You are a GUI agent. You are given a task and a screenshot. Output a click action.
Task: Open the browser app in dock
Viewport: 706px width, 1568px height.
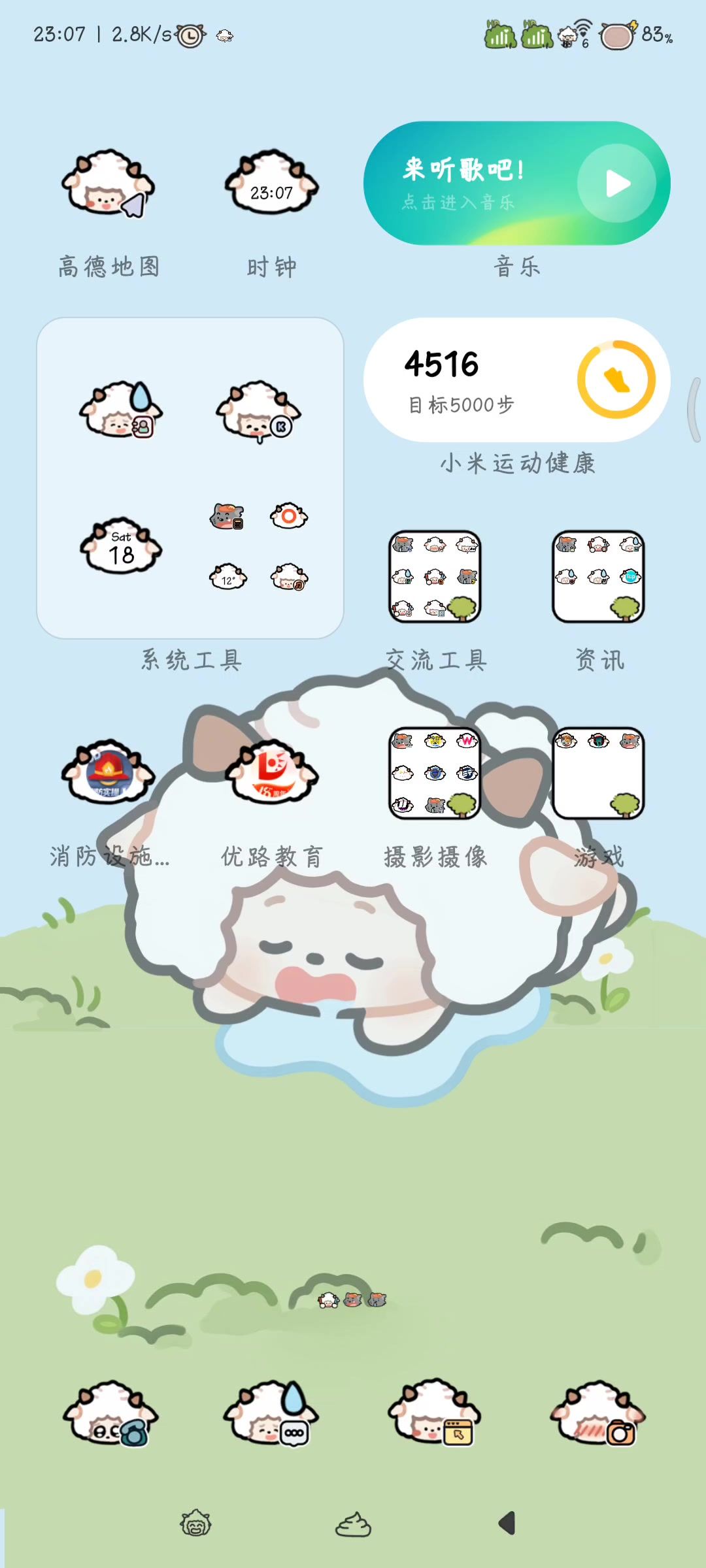(435, 1414)
